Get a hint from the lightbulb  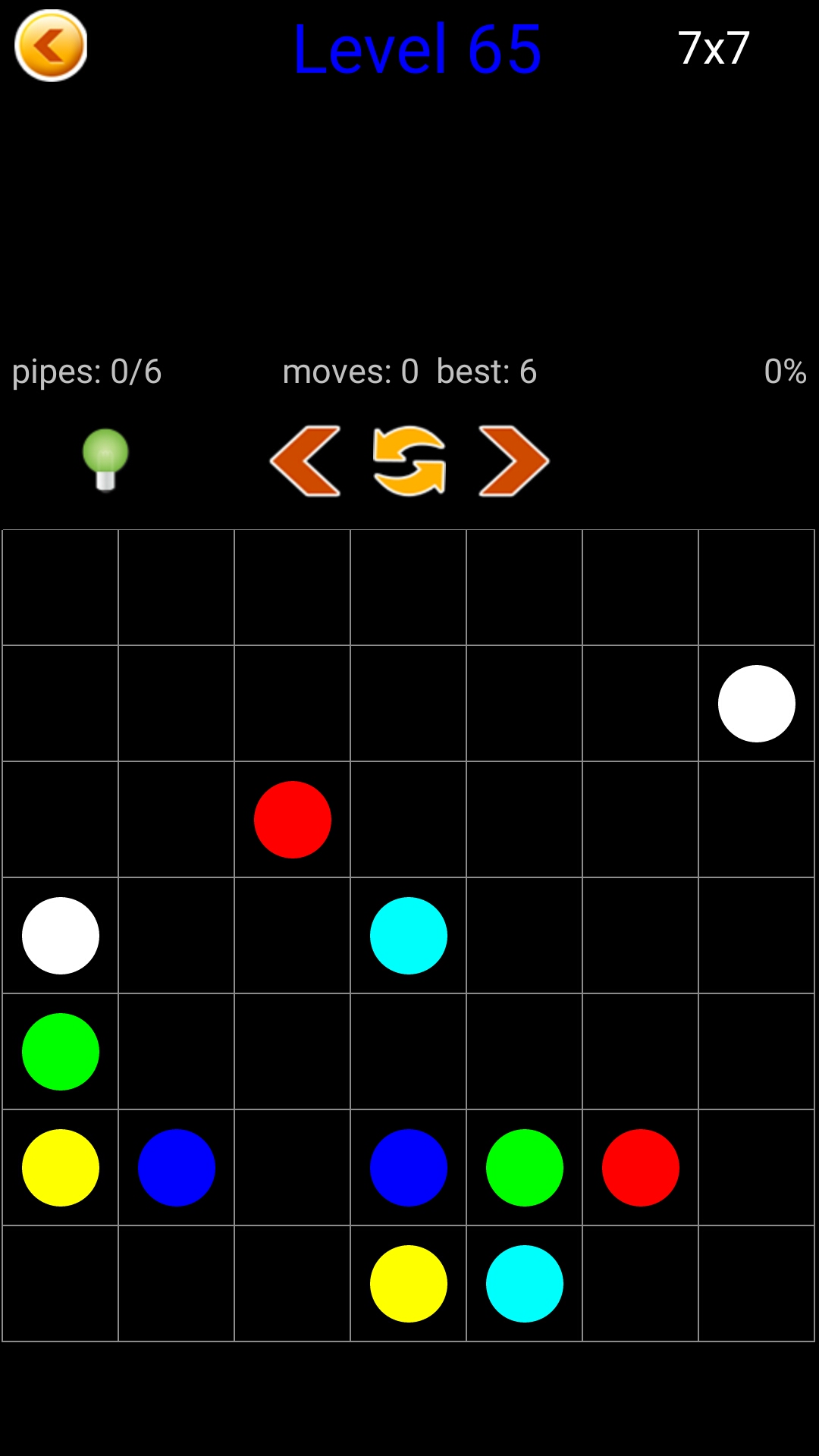point(105,460)
